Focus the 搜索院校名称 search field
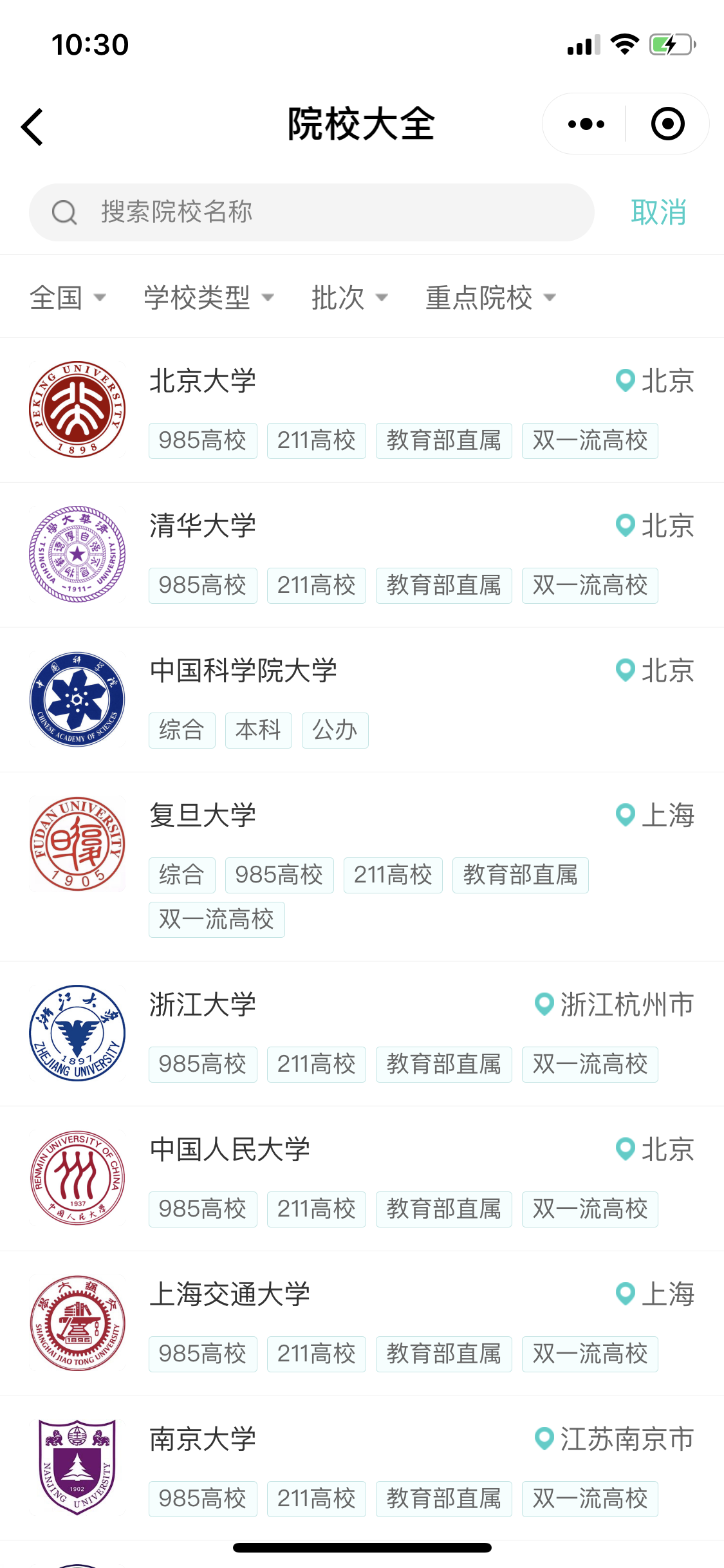Image resolution: width=724 pixels, height=1568 pixels. coord(311,212)
